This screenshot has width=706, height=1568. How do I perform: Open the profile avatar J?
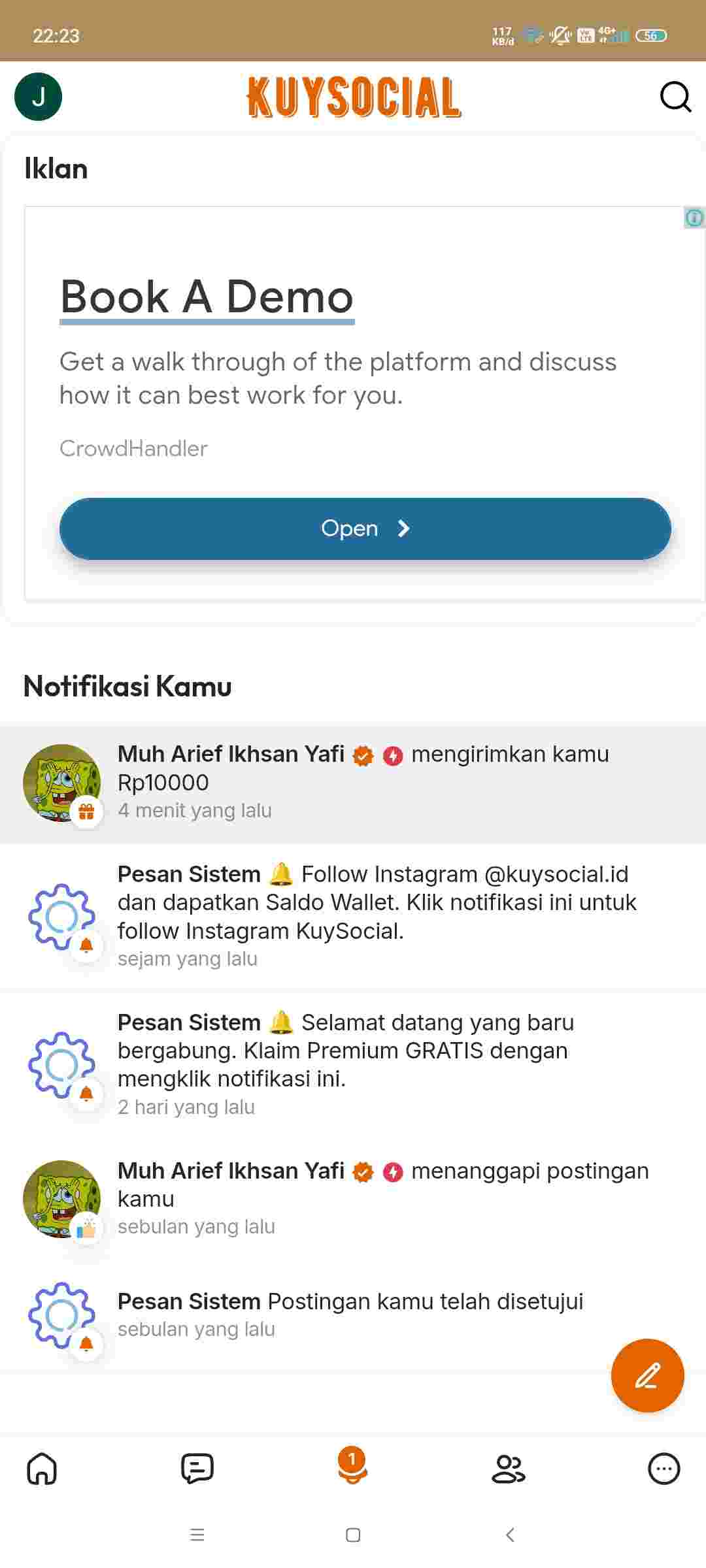pos(38,97)
